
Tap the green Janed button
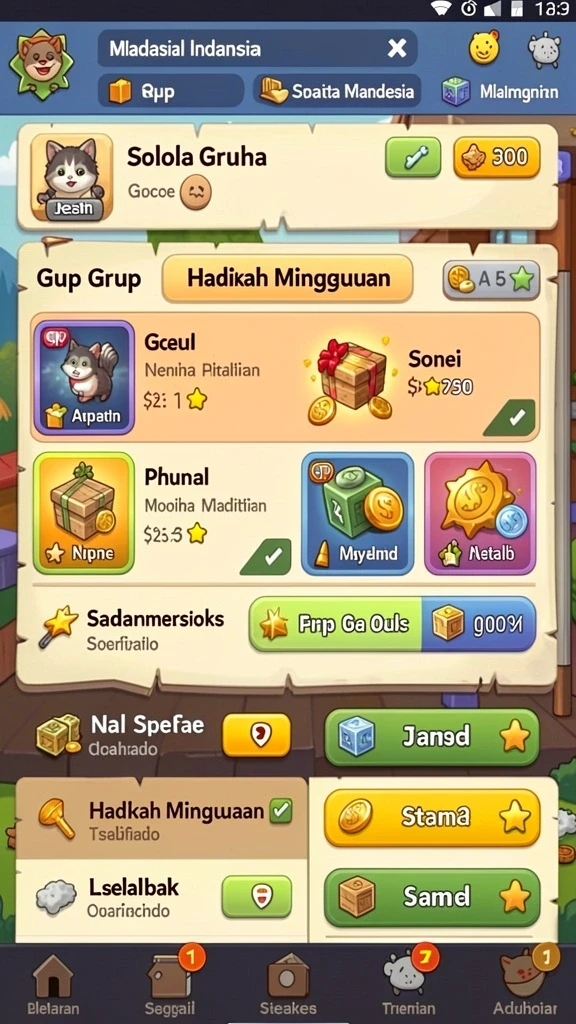(x=432, y=737)
